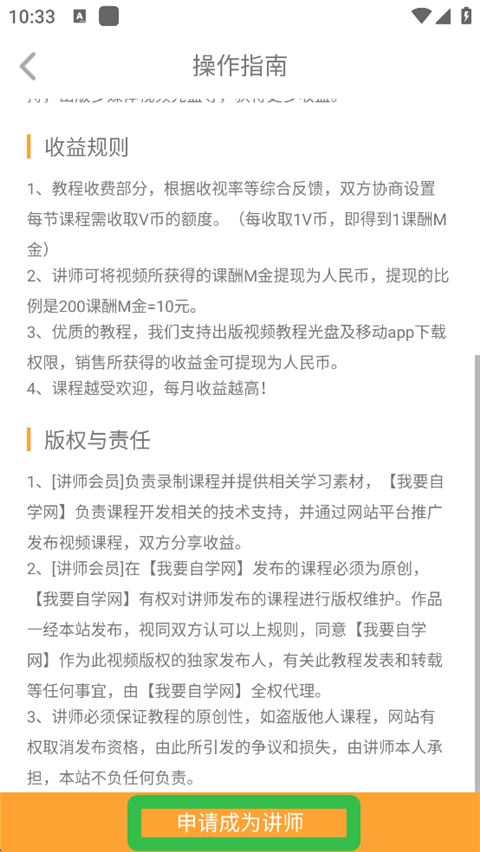Screen dimensions: 480x852
Task: Go back from the 操作指南 page
Action: (28, 66)
